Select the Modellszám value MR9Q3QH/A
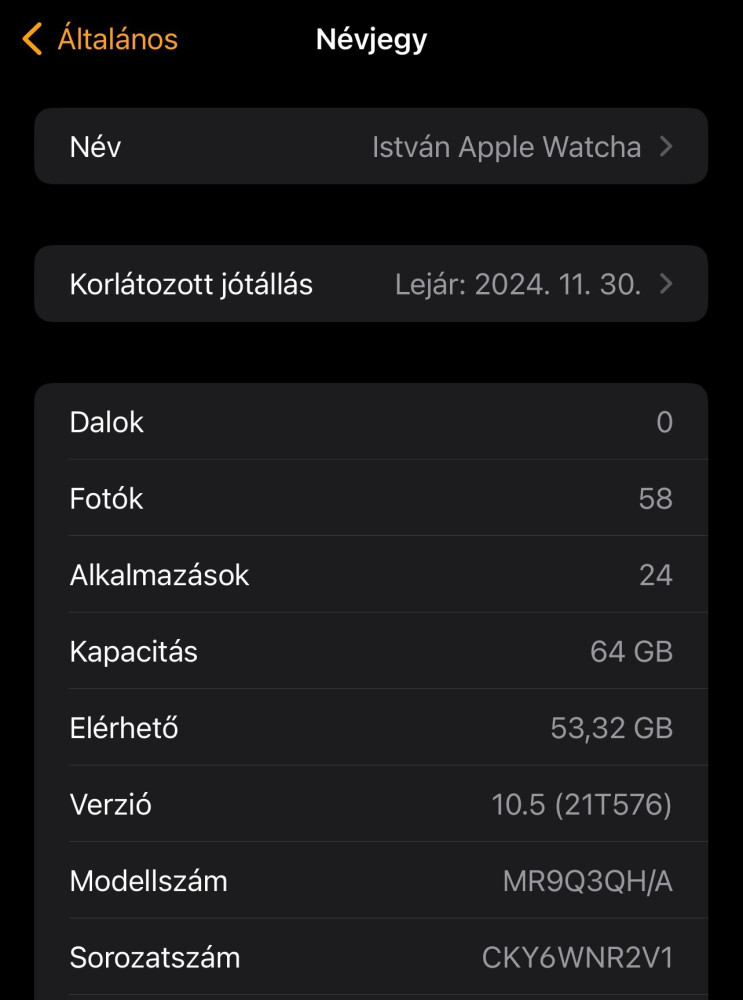743x1000 pixels. pos(585,881)
